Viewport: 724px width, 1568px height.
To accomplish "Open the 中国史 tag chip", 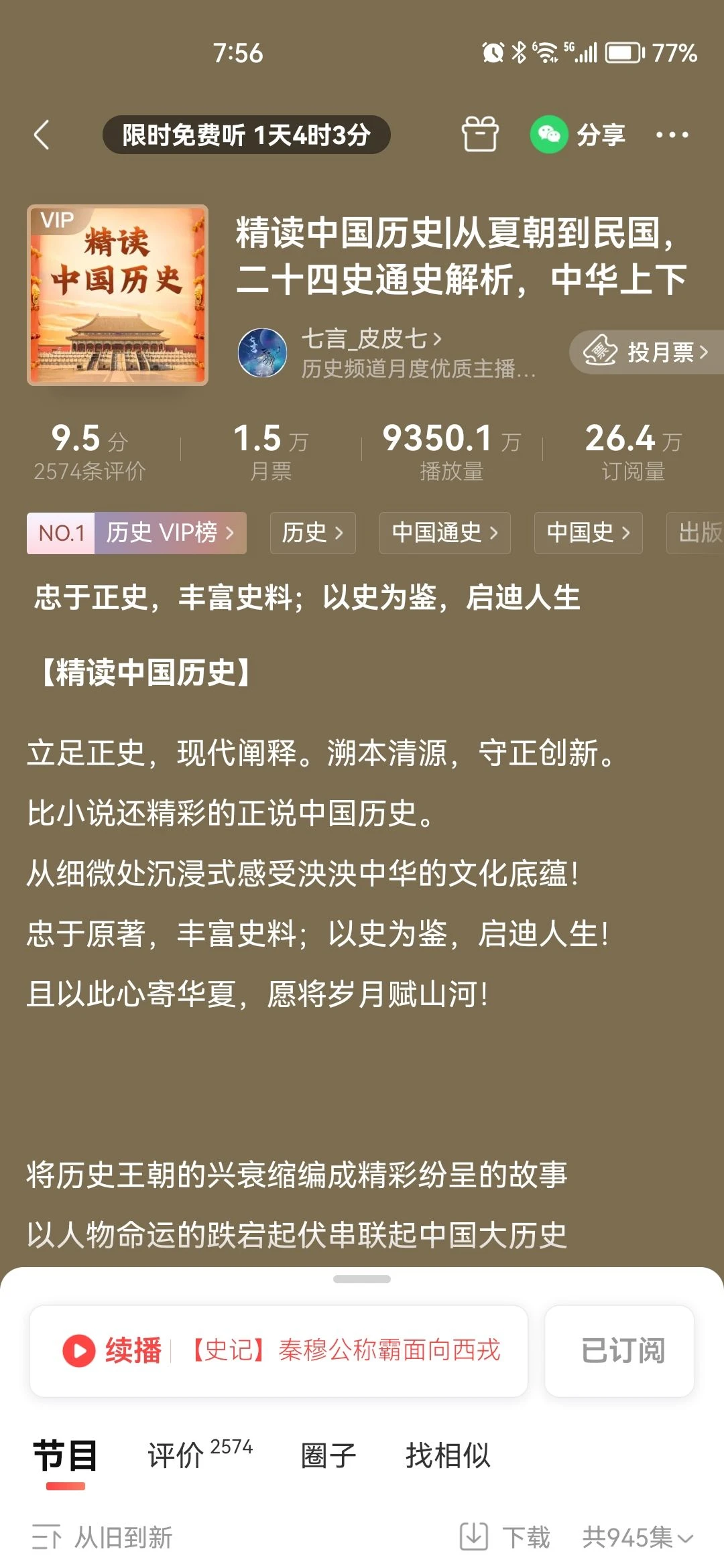I will pyautogui.click(x=588, y=533).
